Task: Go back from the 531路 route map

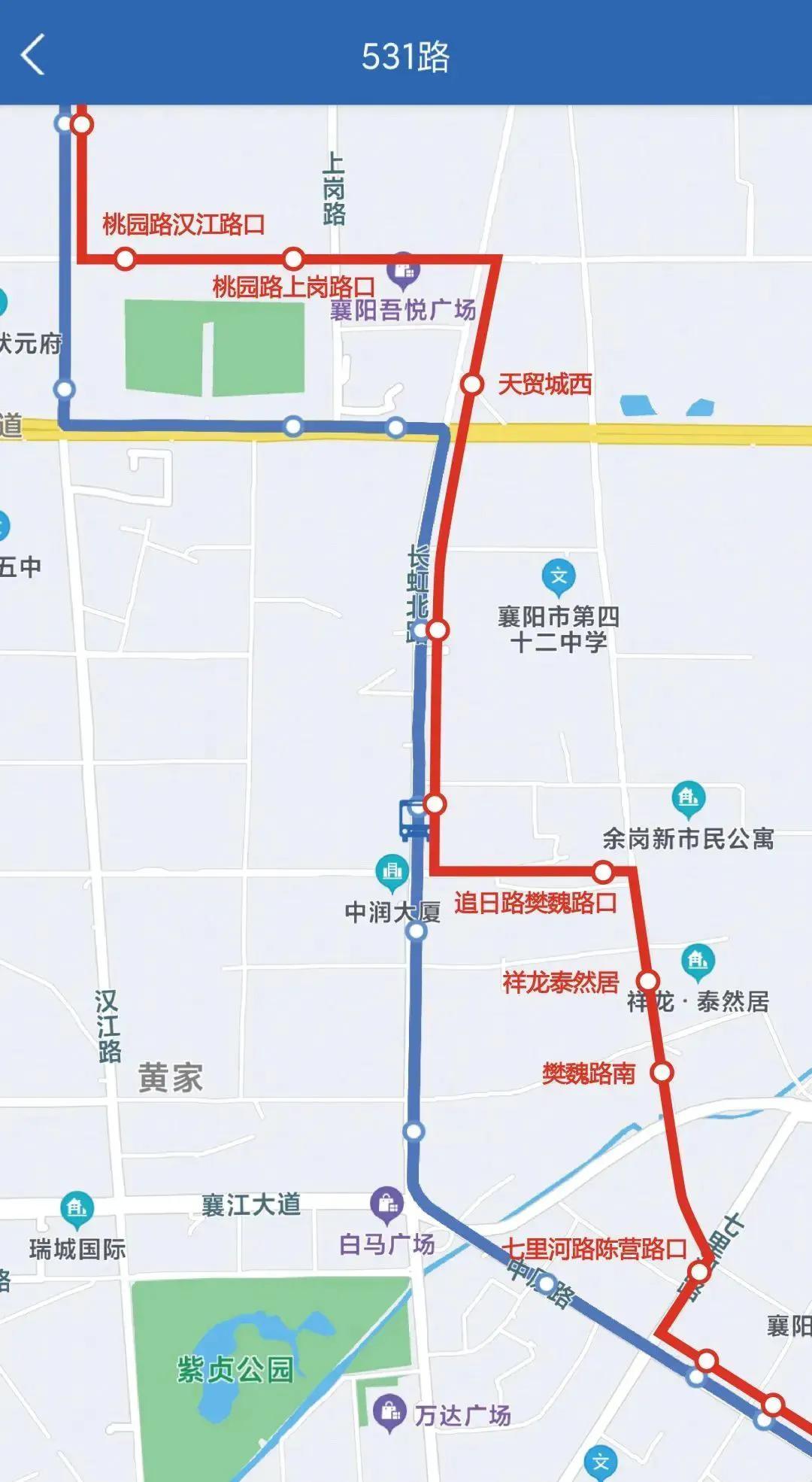Action: click(x=33, y=54)
